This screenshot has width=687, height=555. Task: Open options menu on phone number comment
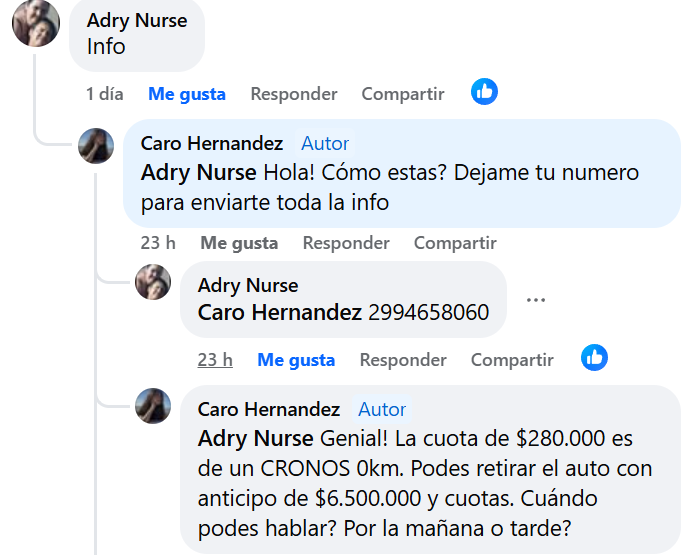point(536,299)
